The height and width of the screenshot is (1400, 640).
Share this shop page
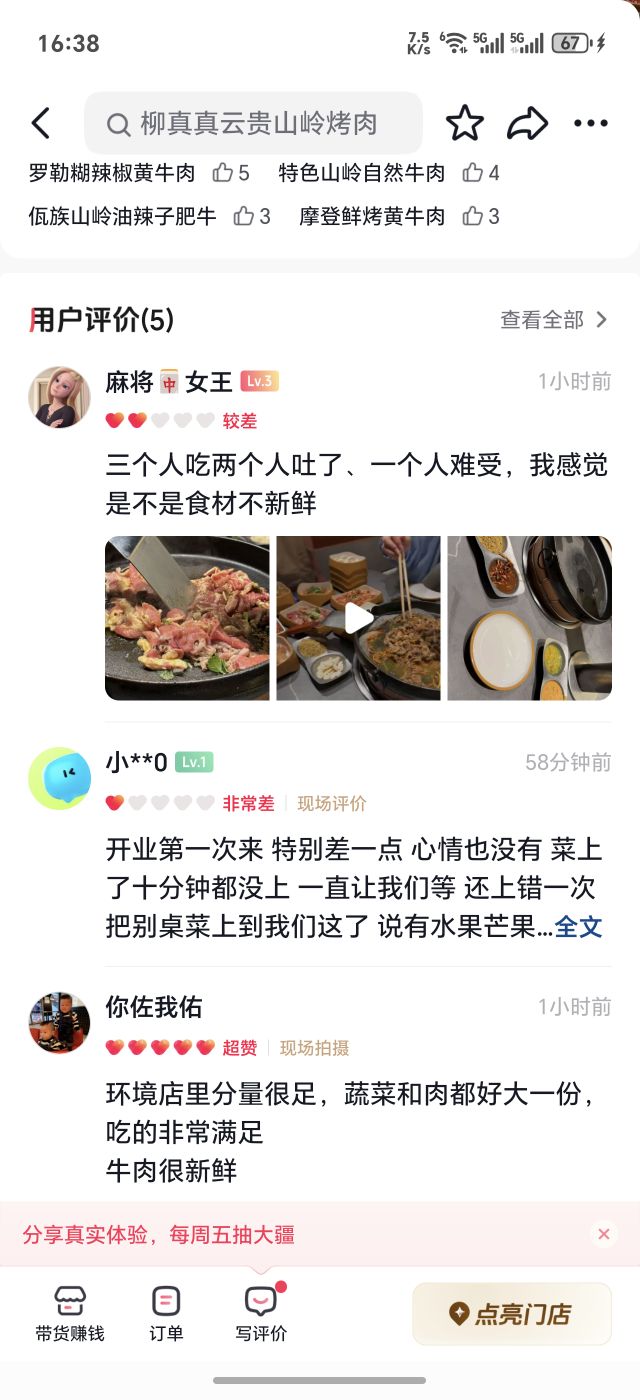click(527, 124)
